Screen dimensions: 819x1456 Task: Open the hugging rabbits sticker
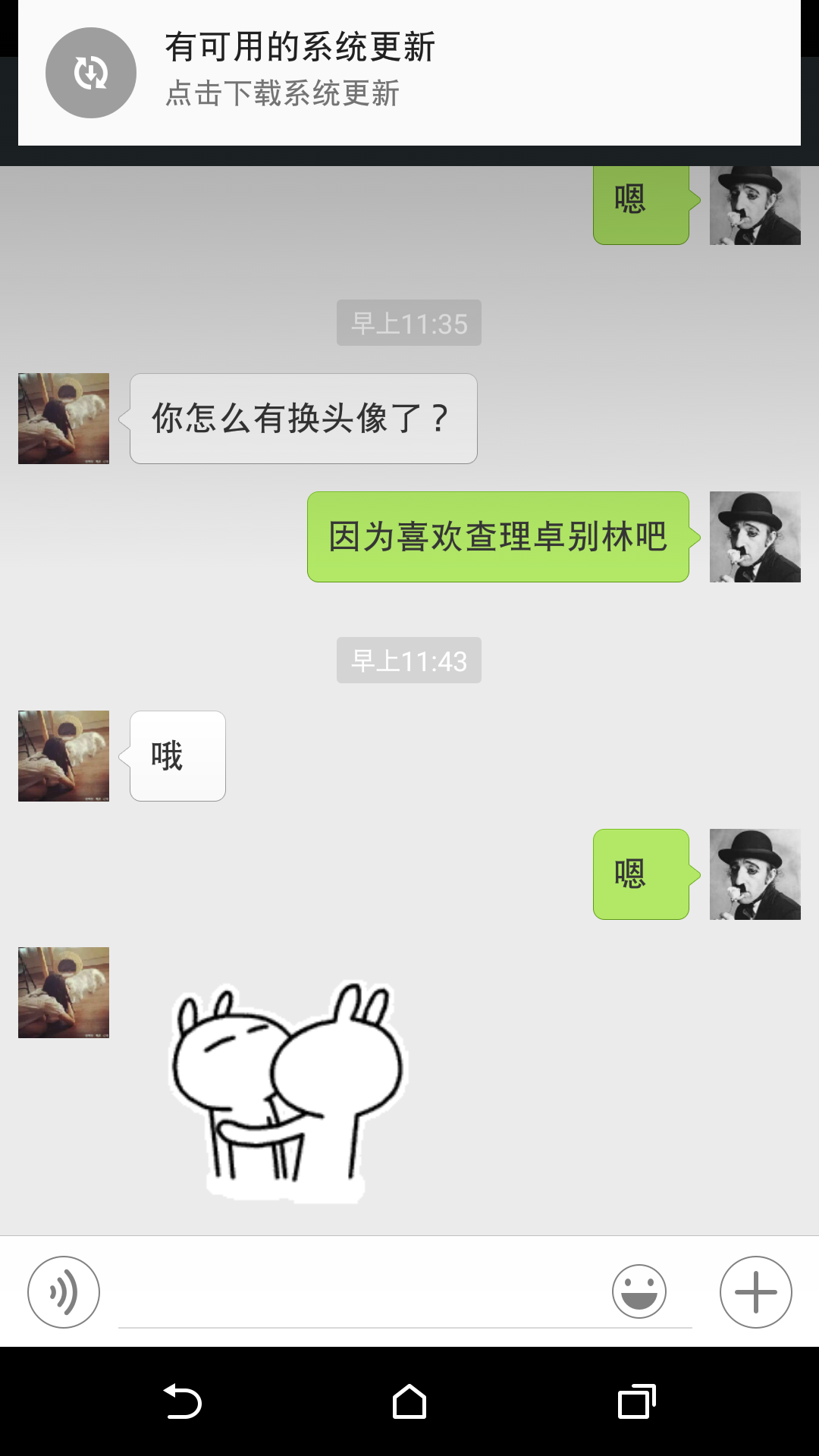(x=288, y=1092)
